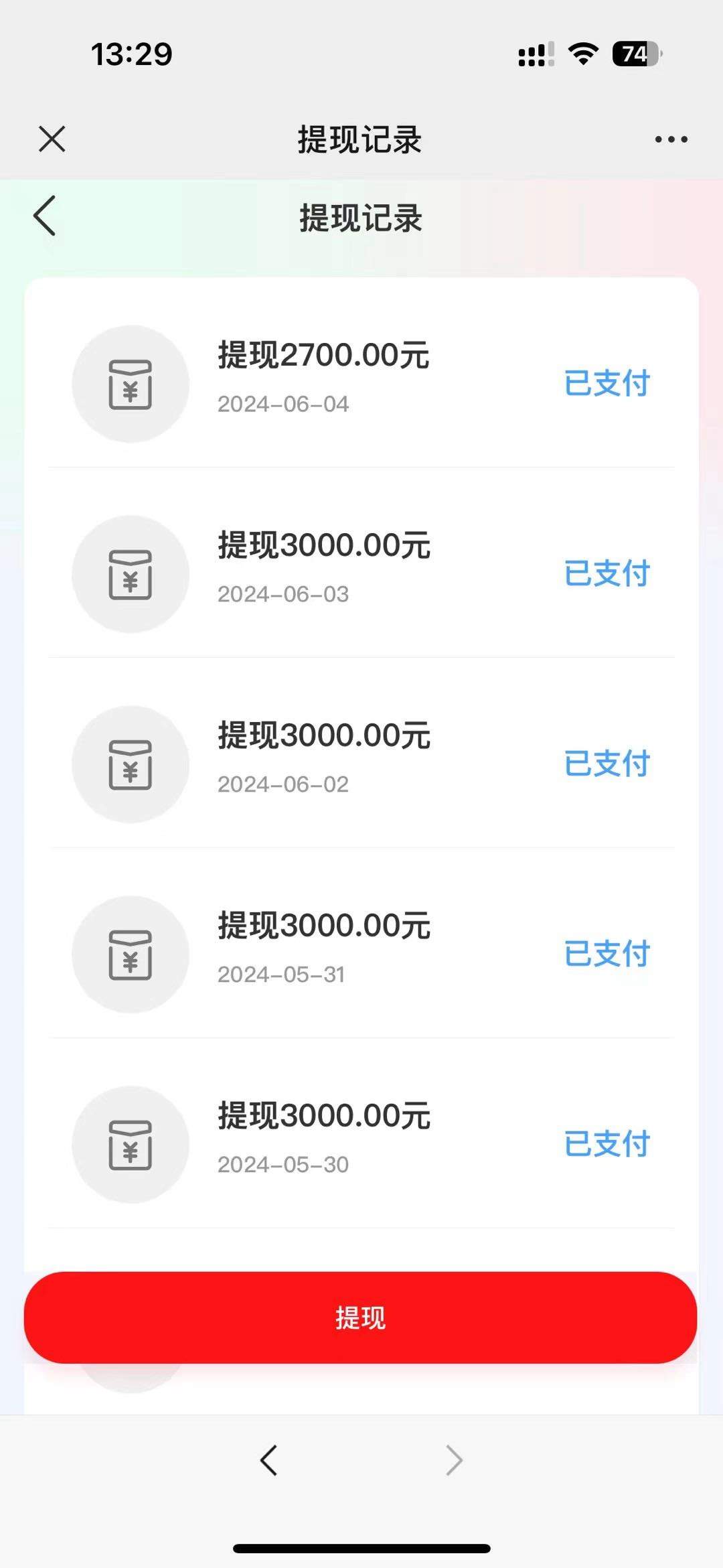This screenshot has width=723, height=1568.
Task: Open the three-dot overflow menu
Action: 671,139
